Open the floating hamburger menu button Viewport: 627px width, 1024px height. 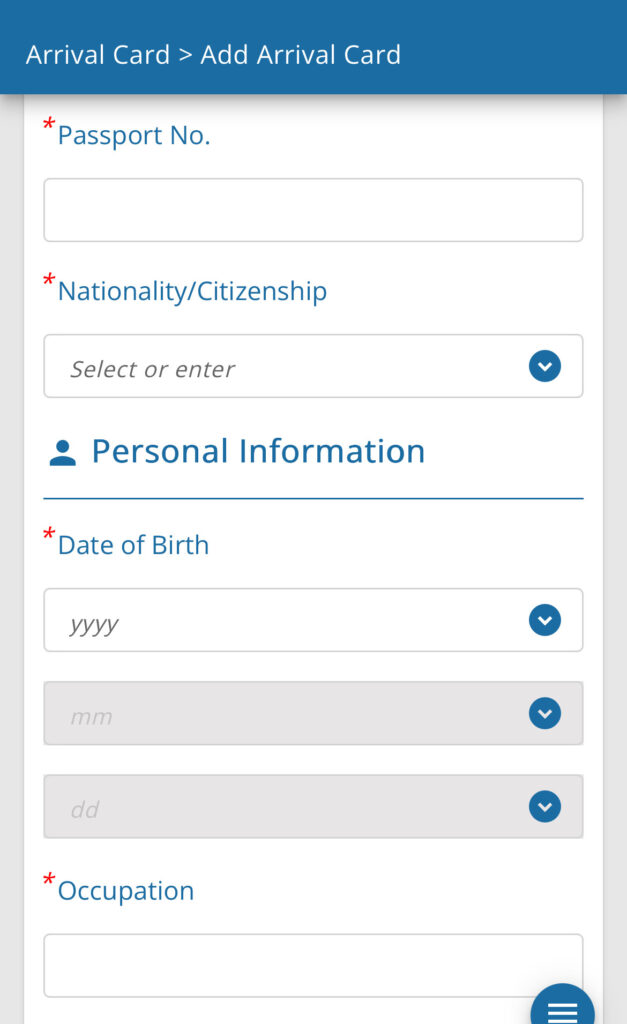click(562, 1006)
